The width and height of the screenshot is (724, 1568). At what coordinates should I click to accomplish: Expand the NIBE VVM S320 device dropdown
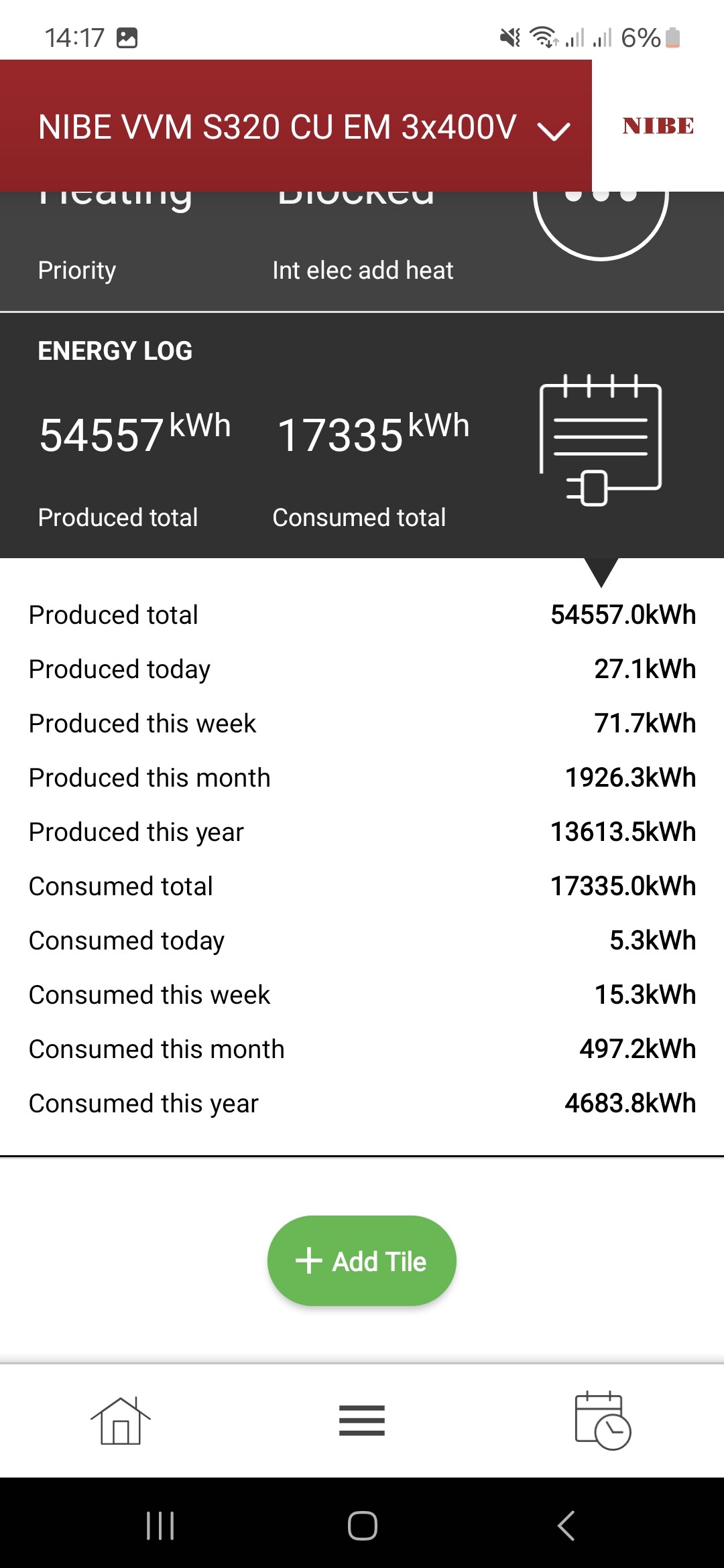(x=554, y=129)
